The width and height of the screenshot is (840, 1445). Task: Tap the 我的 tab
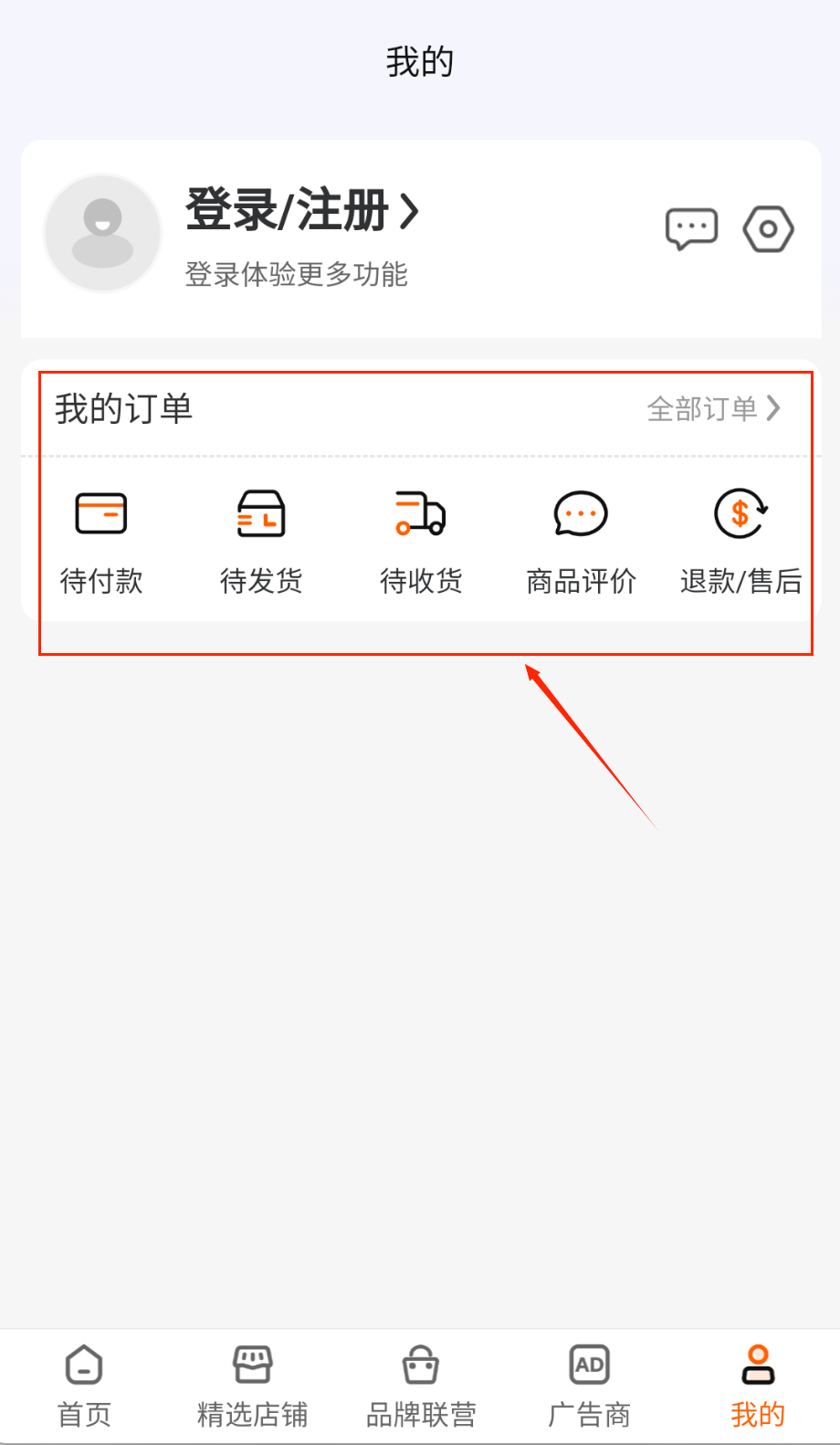click(757, 1386)
